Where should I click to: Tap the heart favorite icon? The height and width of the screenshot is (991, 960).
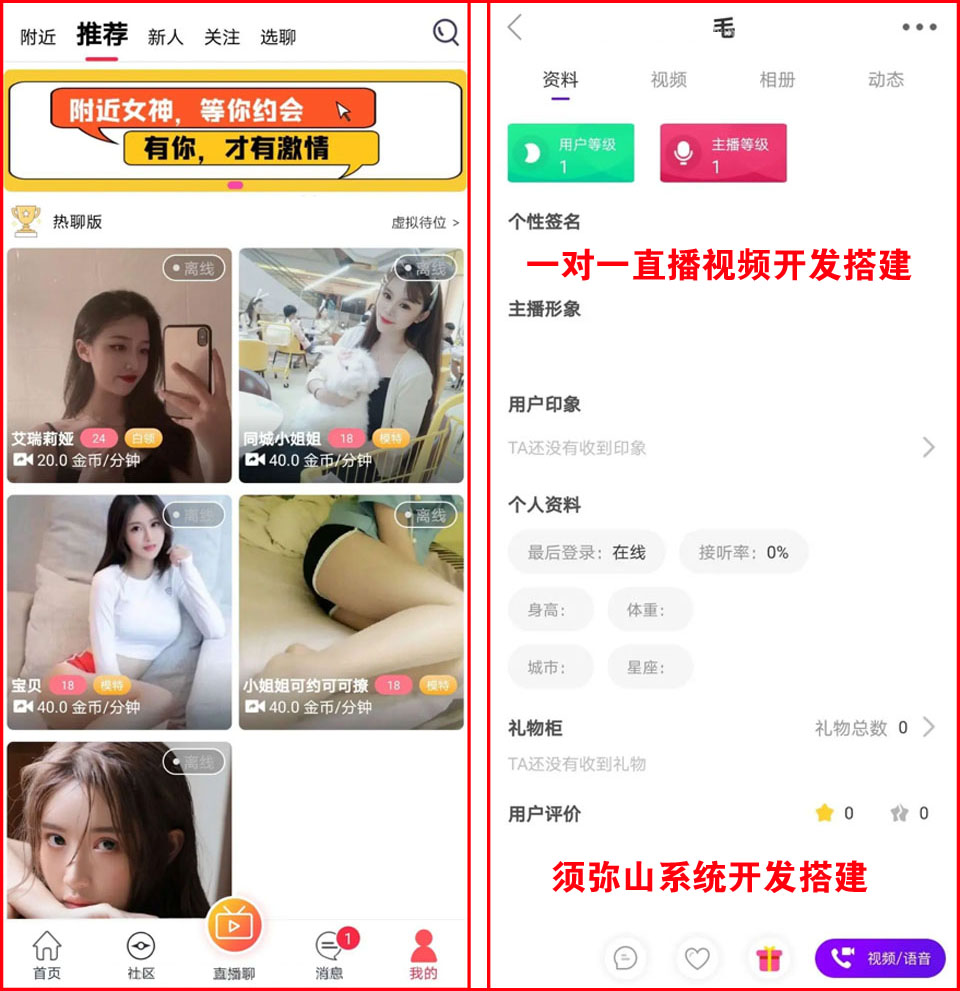698,958
